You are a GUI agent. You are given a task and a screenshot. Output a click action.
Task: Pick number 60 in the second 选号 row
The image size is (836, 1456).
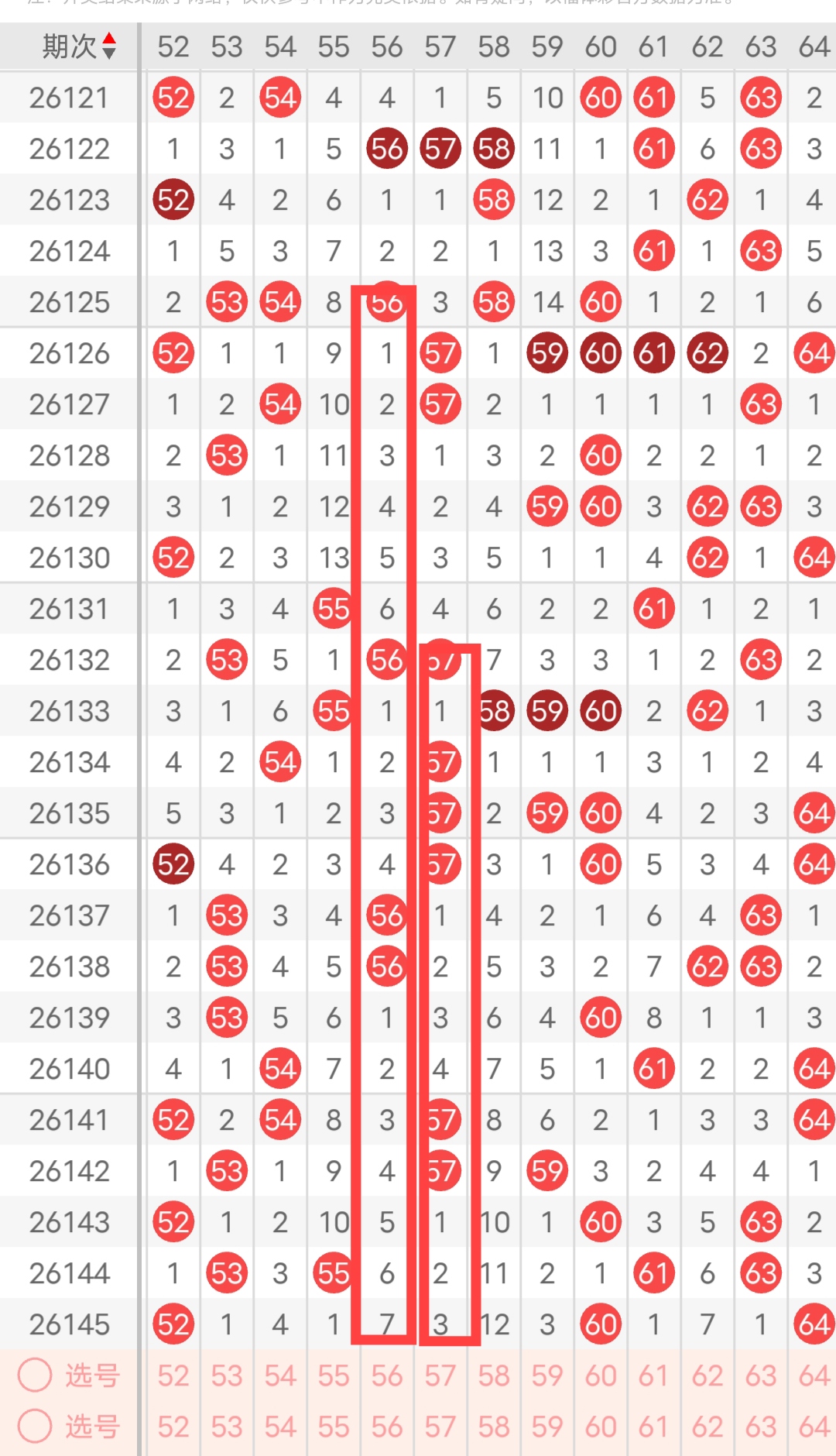pyautogui.click(x=601, y=1427)
